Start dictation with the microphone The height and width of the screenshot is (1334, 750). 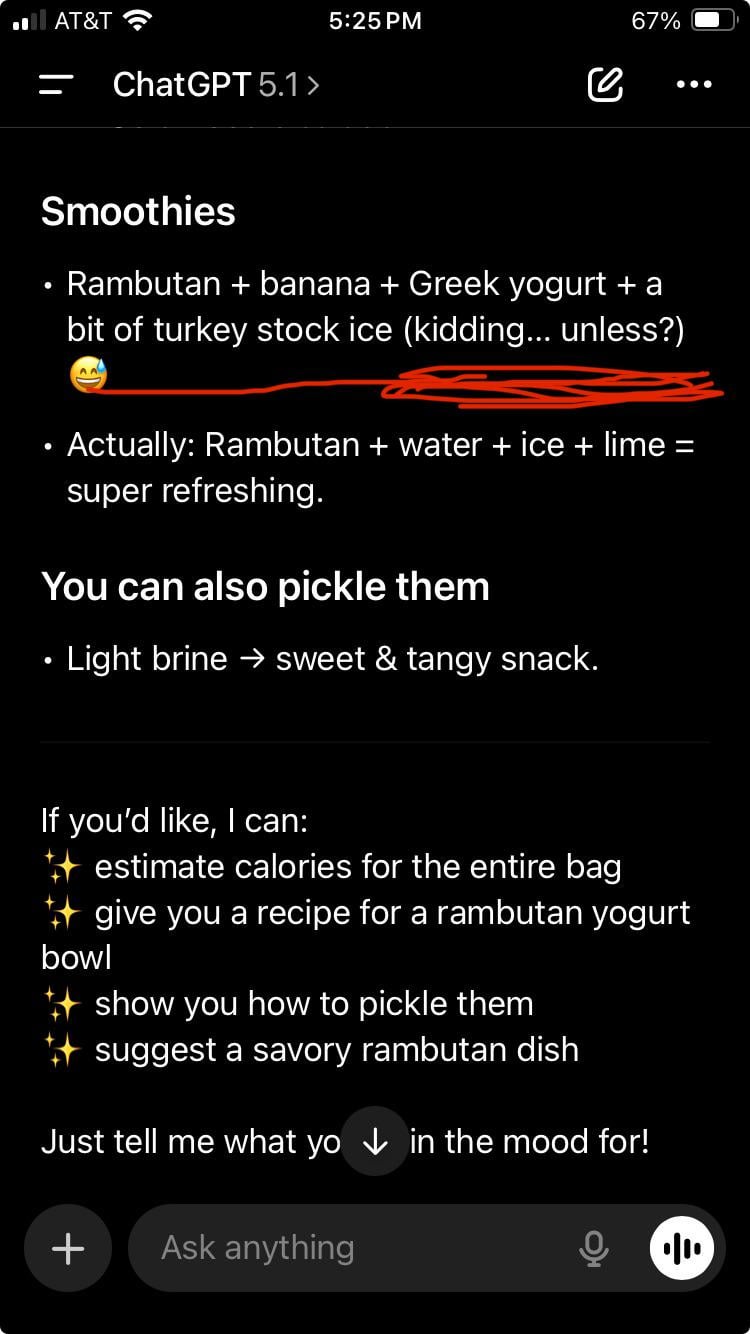(x=594, y=1248)
